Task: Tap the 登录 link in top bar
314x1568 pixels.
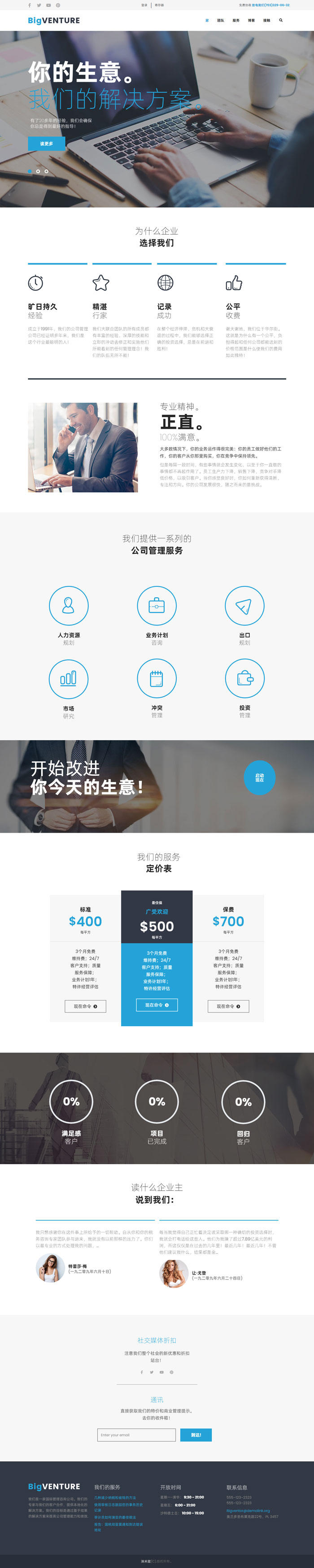Action: pyautogui.click(x=144, y=5)
